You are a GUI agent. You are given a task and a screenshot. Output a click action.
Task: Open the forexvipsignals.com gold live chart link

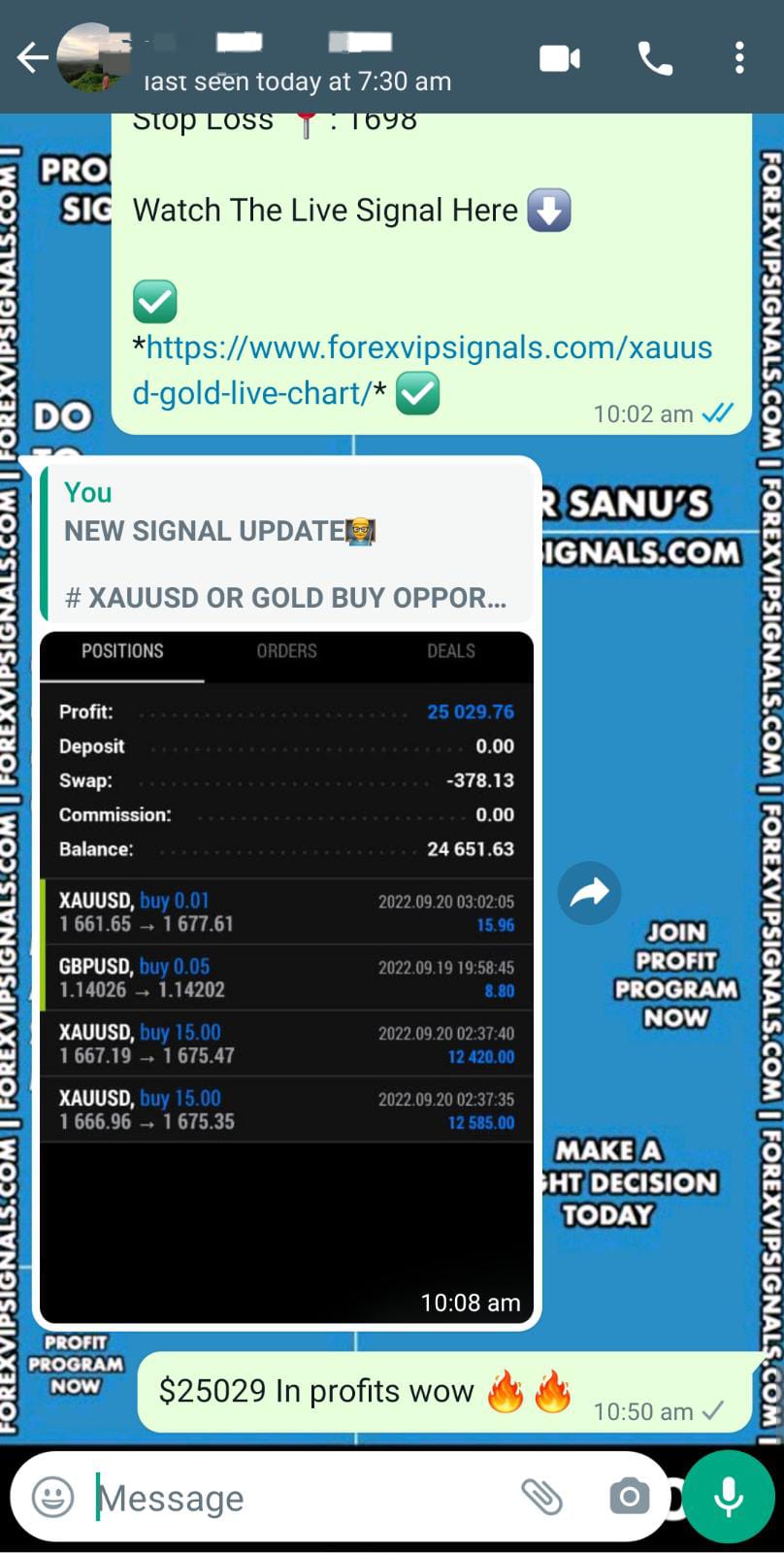click(x=427, y=370)
